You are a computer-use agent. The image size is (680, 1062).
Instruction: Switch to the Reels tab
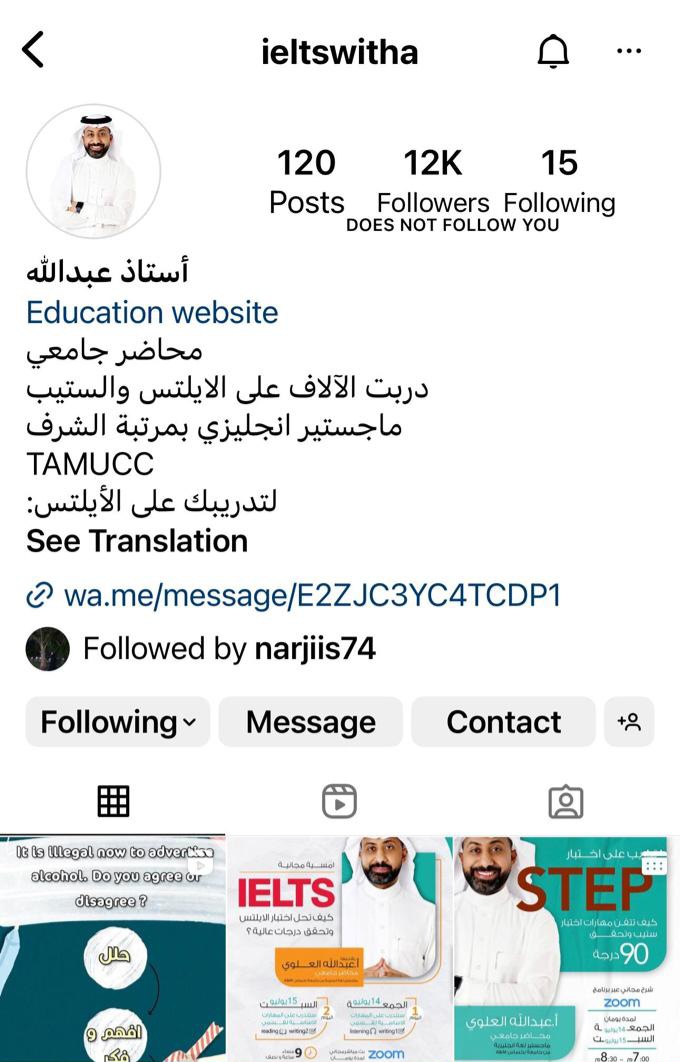point(339,801)
